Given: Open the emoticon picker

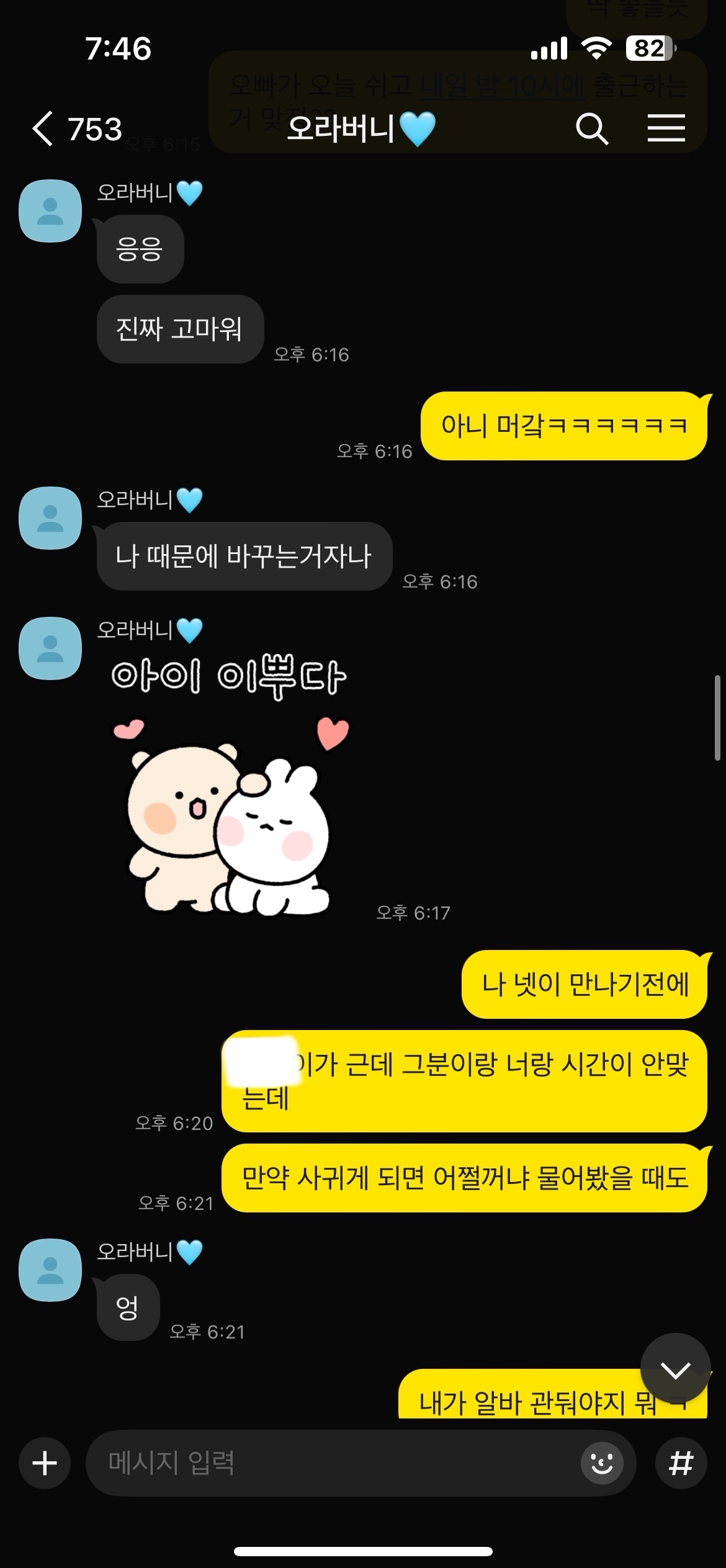Looking at the screenshot, I should [601, 1463].
